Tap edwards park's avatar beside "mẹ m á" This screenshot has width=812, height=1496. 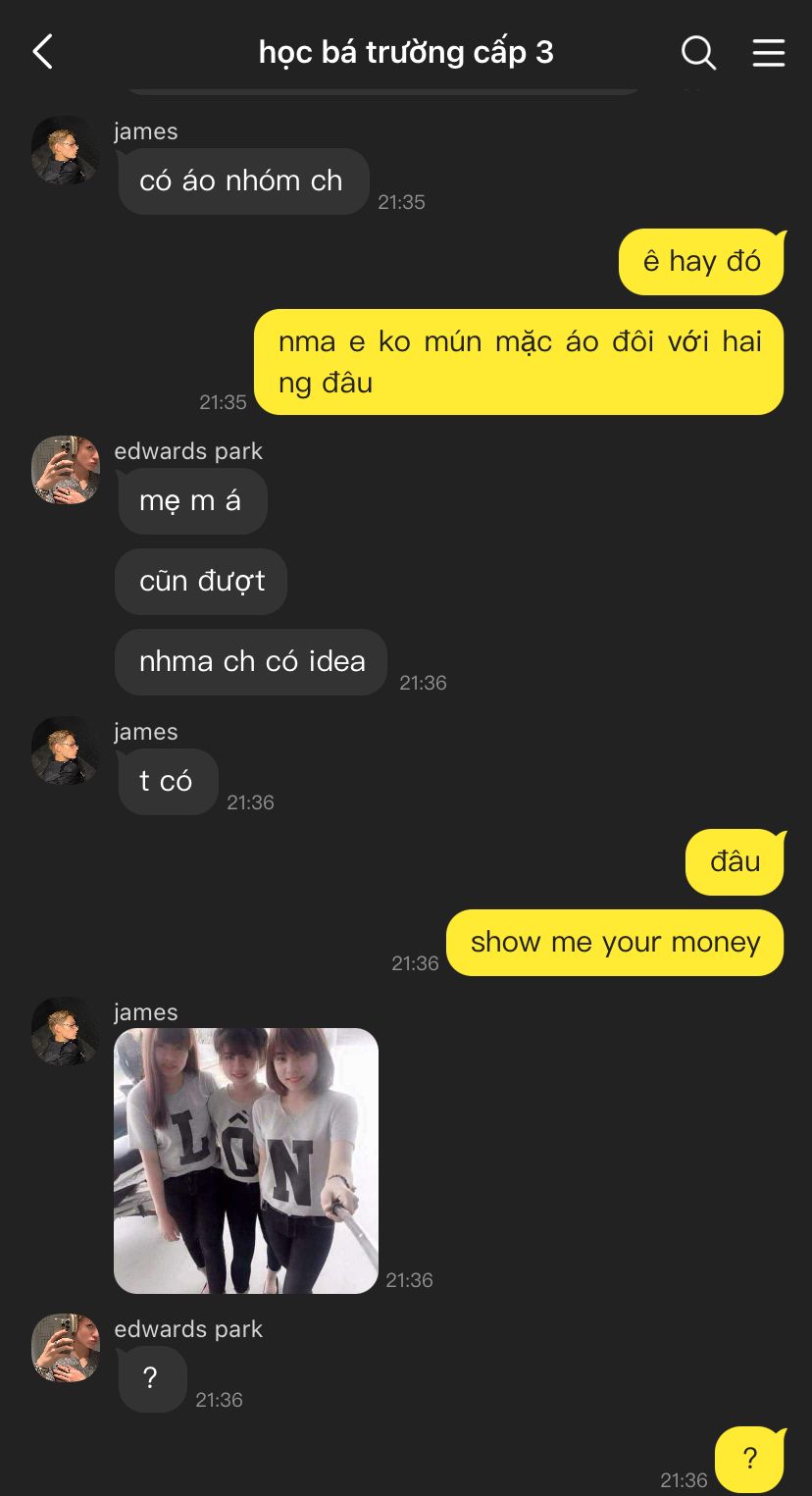click(66, 470)
